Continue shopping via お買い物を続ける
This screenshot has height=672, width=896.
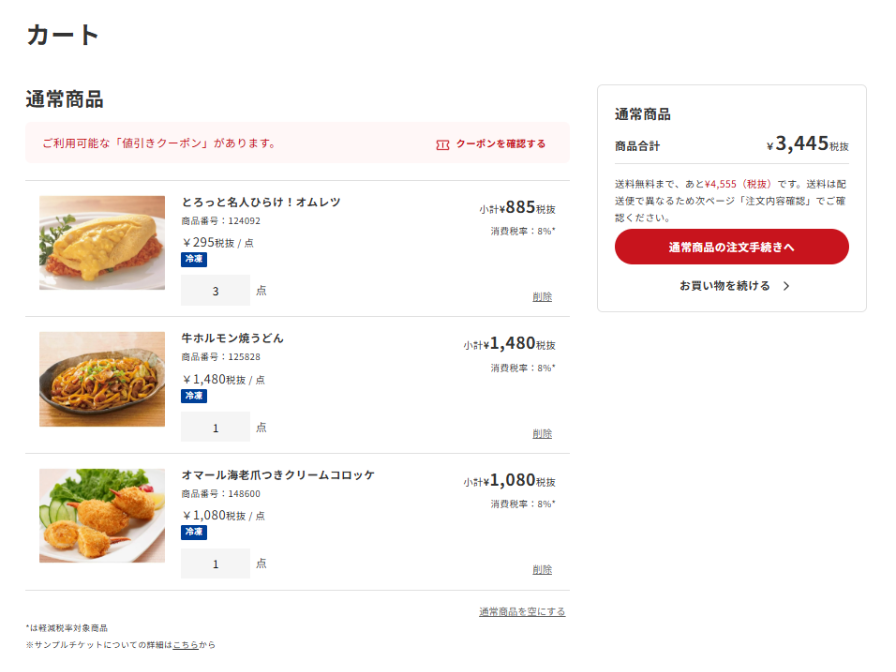coord(733,286)
